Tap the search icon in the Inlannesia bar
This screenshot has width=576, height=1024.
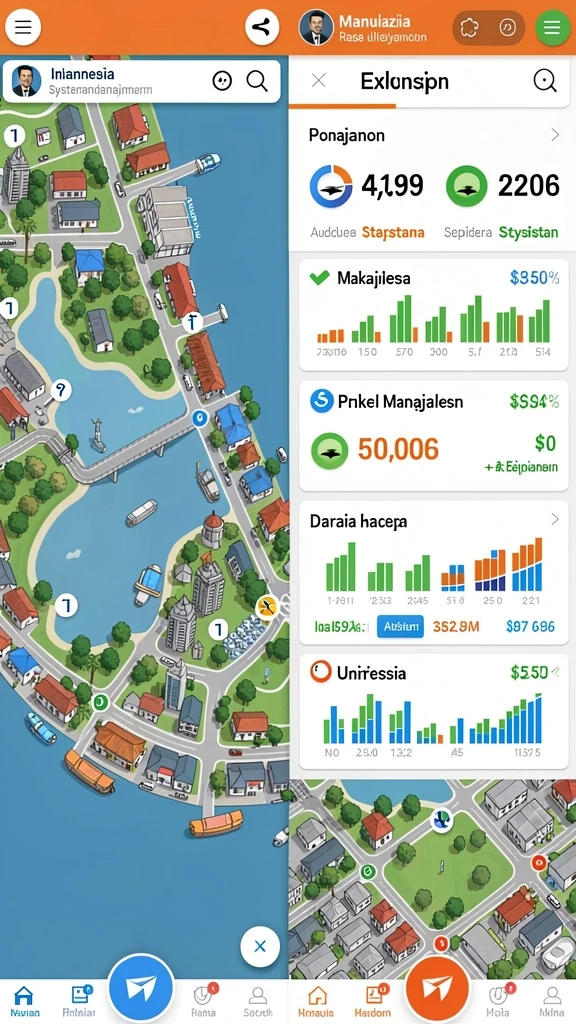(257, 81)
